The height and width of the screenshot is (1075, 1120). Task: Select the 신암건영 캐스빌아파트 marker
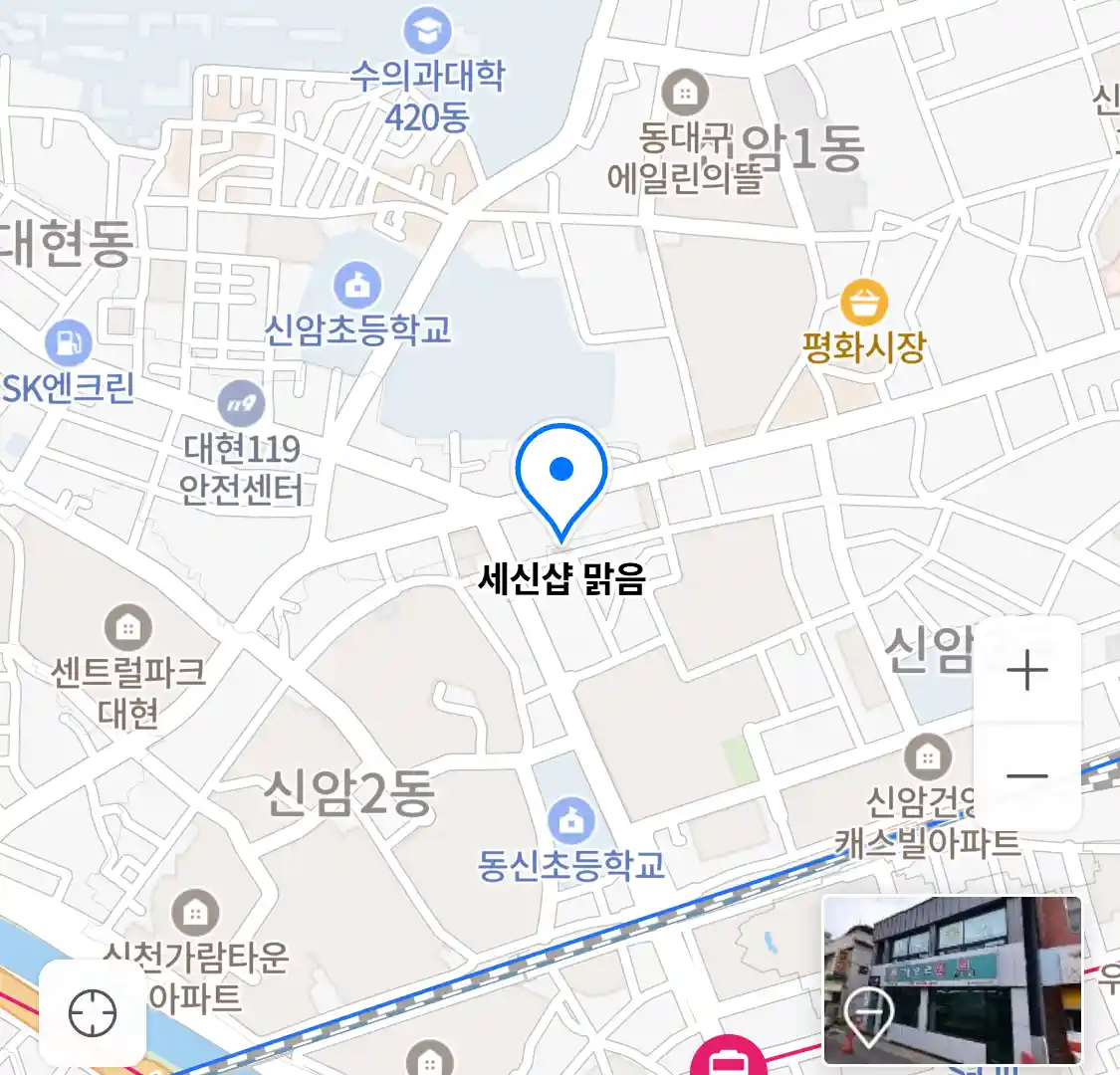(927, 758)
